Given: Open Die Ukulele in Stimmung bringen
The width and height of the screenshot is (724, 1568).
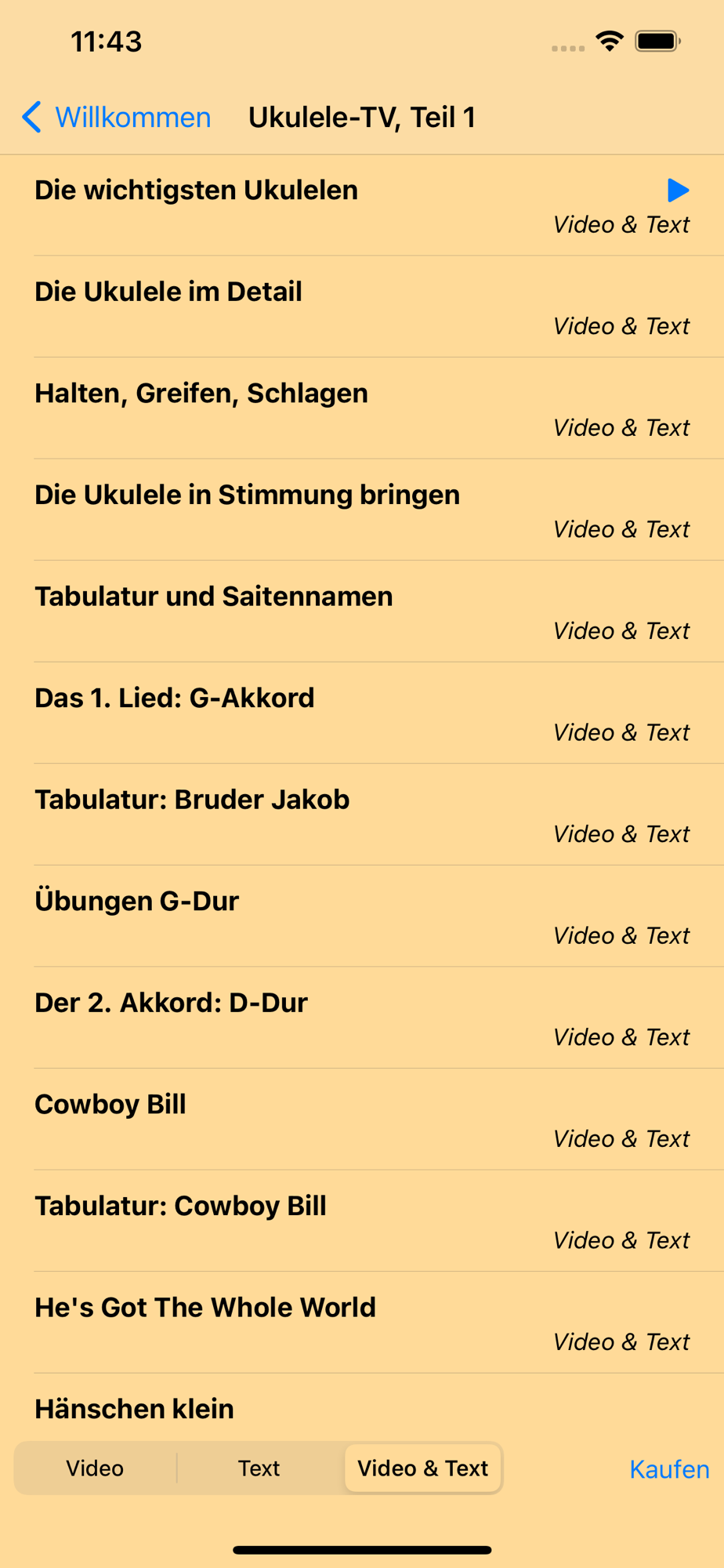Looking at the screenshot, I should (362, 510).
